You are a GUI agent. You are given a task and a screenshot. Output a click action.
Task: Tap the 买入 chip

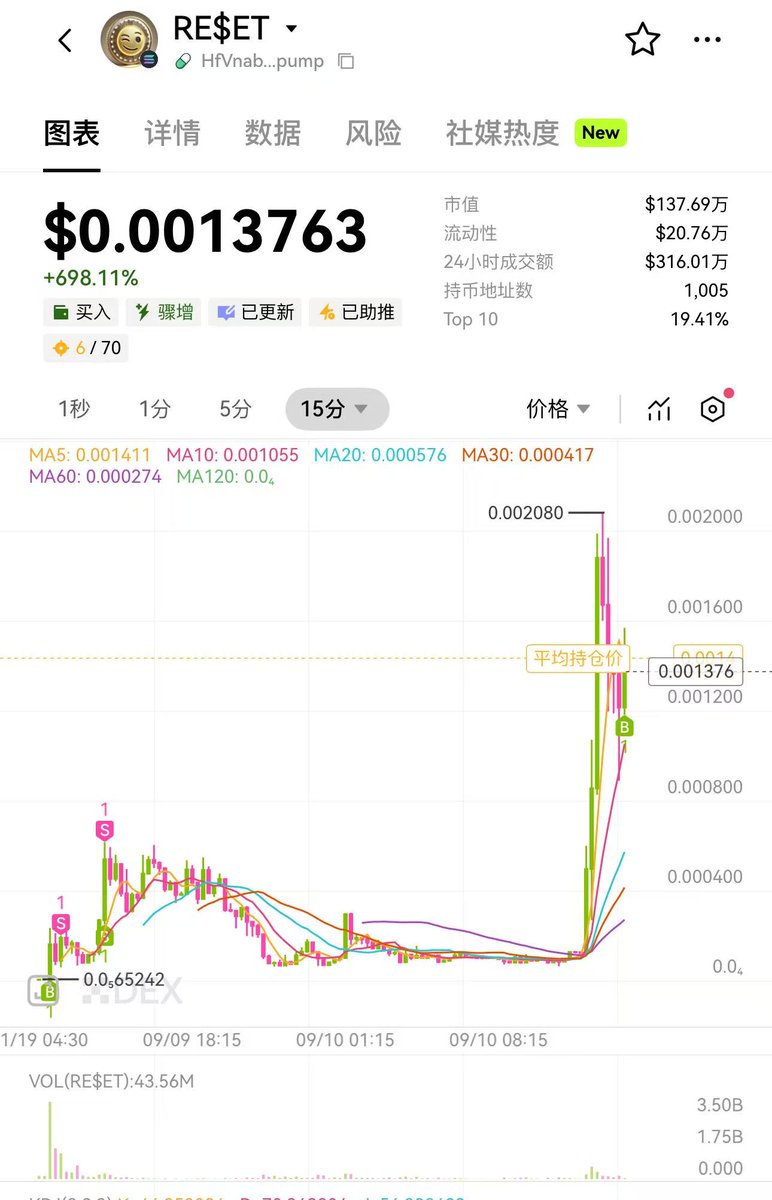81,312
